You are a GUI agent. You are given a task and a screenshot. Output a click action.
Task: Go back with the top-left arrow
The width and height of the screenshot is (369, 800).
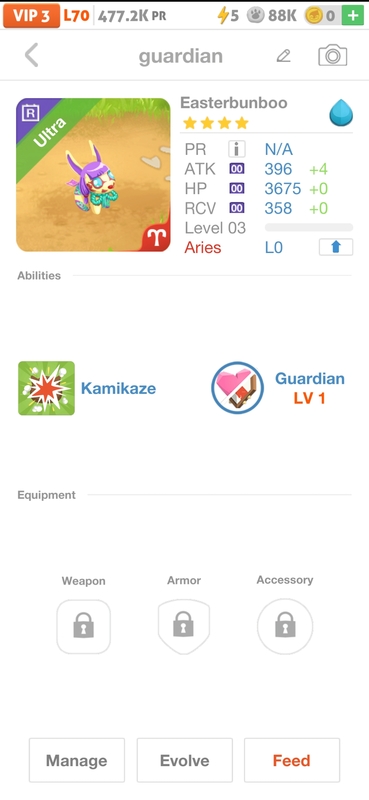point(32,55)
